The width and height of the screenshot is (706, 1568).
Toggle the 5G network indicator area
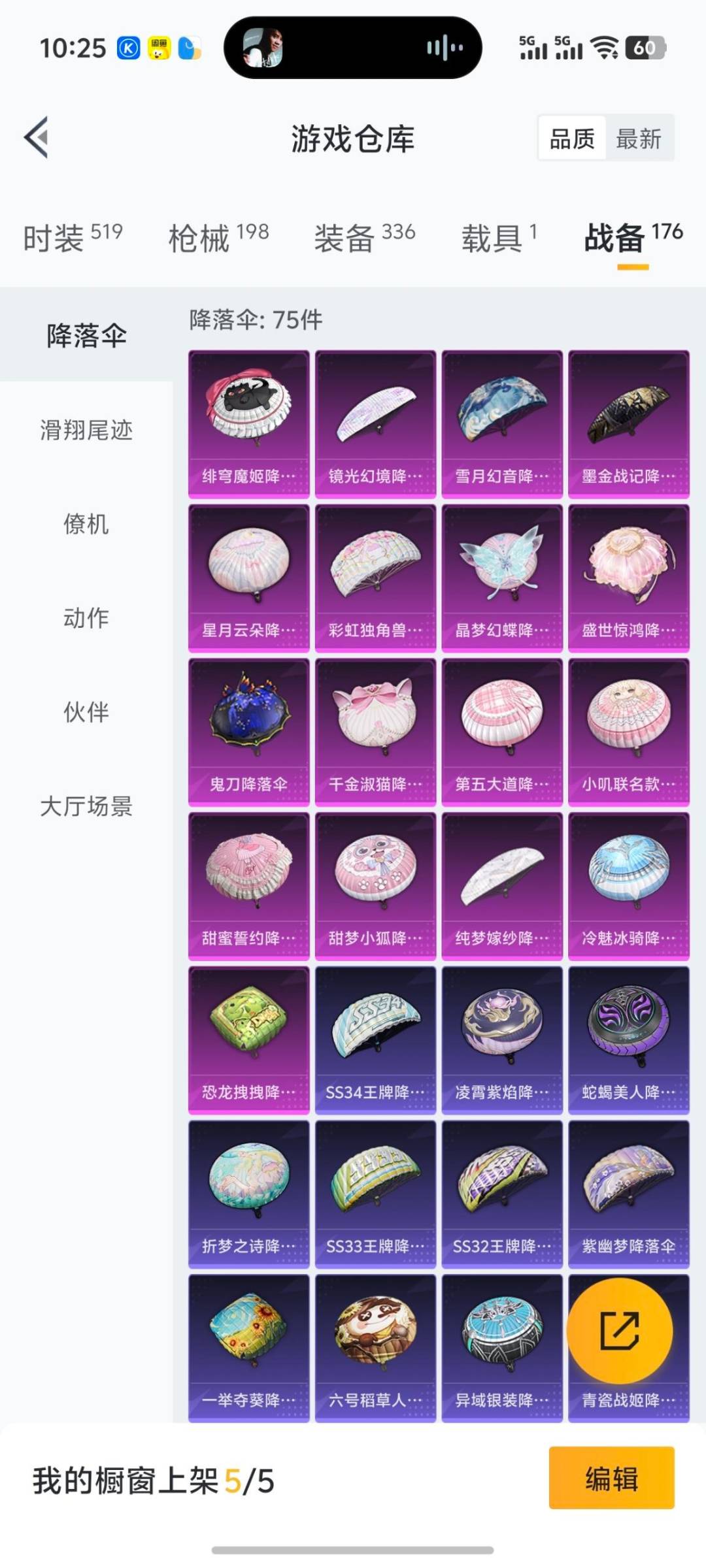click(x=536, y=47)
